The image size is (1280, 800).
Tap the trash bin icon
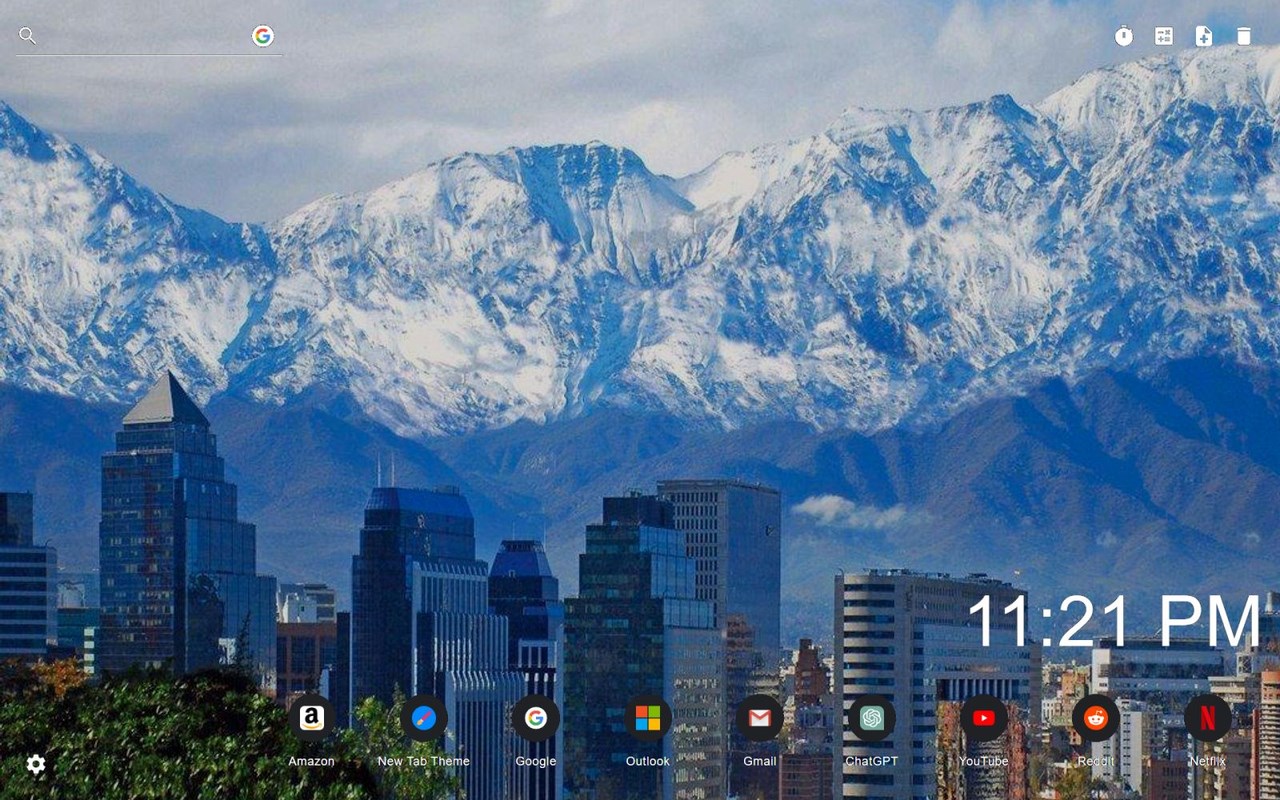click(1244, 37)
